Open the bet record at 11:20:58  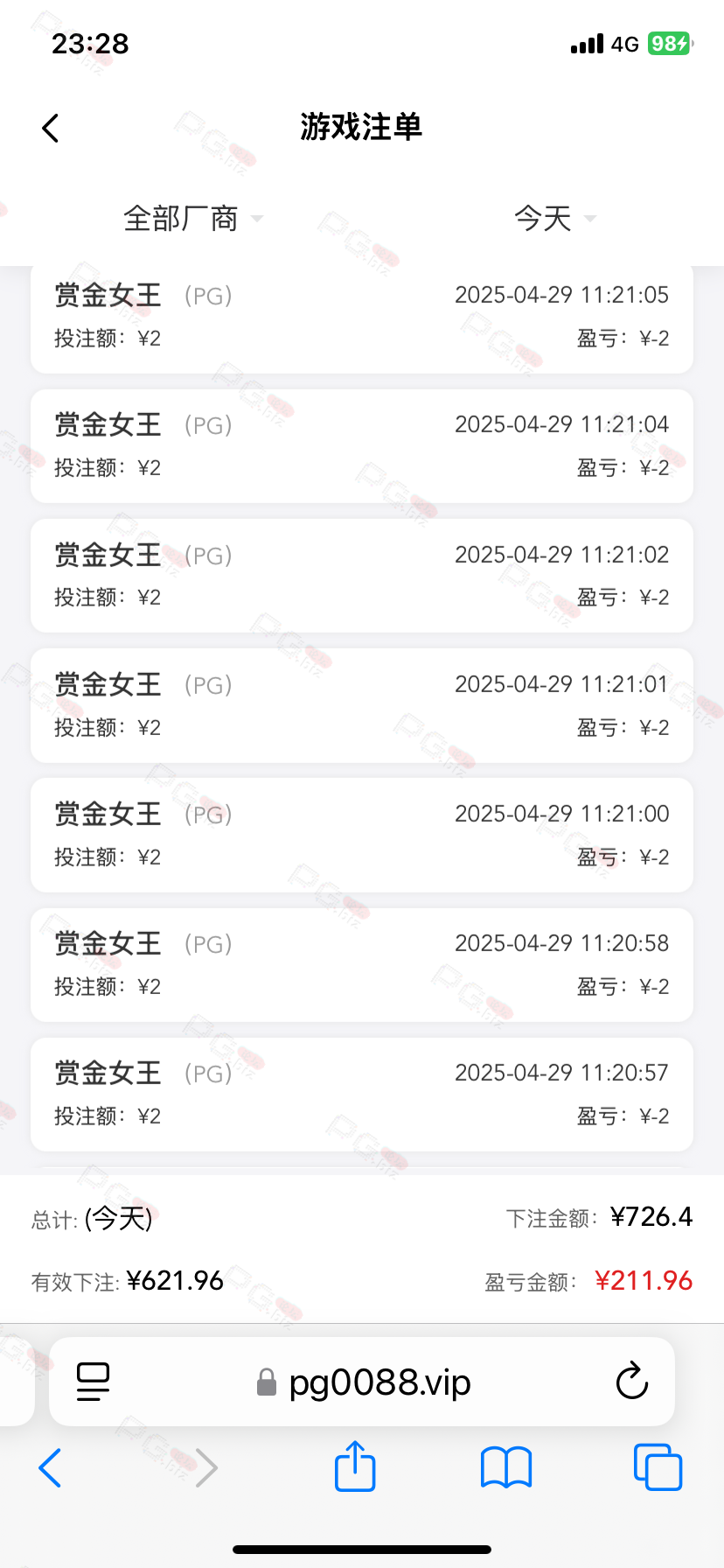tap(362, 965)
